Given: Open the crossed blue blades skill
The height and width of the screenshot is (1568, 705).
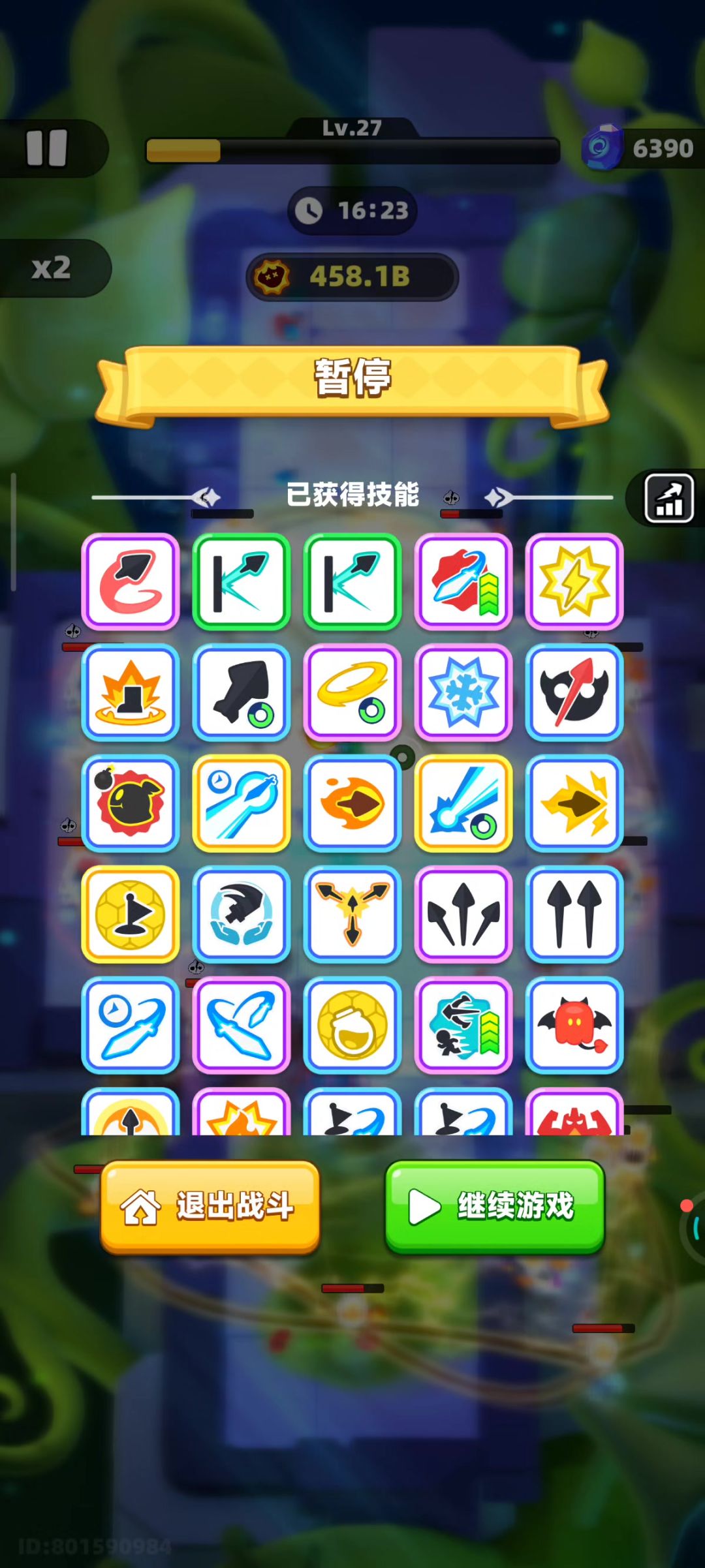Looking at the screenshot, I should (x=242, y=1025).
